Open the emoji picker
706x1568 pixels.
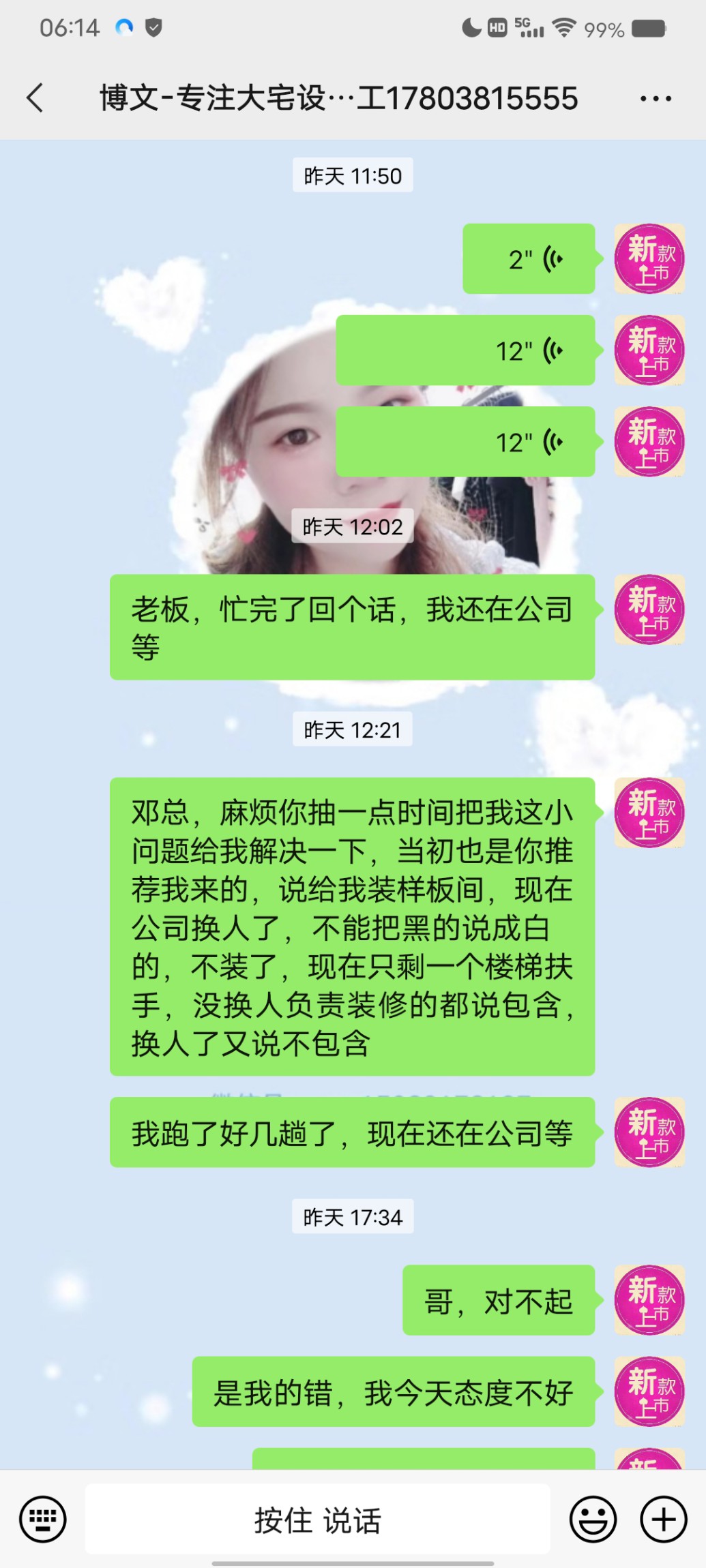593,1518
